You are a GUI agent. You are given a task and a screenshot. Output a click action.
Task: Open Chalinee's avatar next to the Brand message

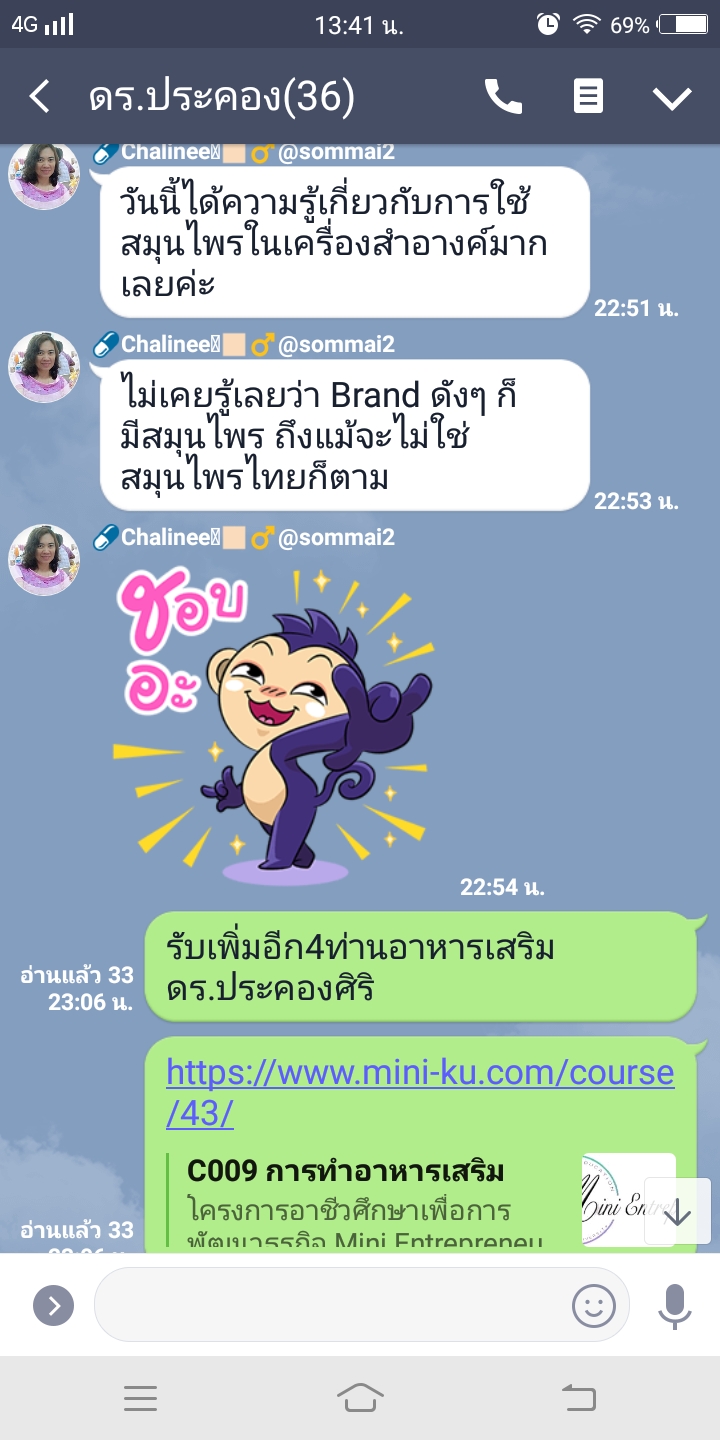coord(44,367)
